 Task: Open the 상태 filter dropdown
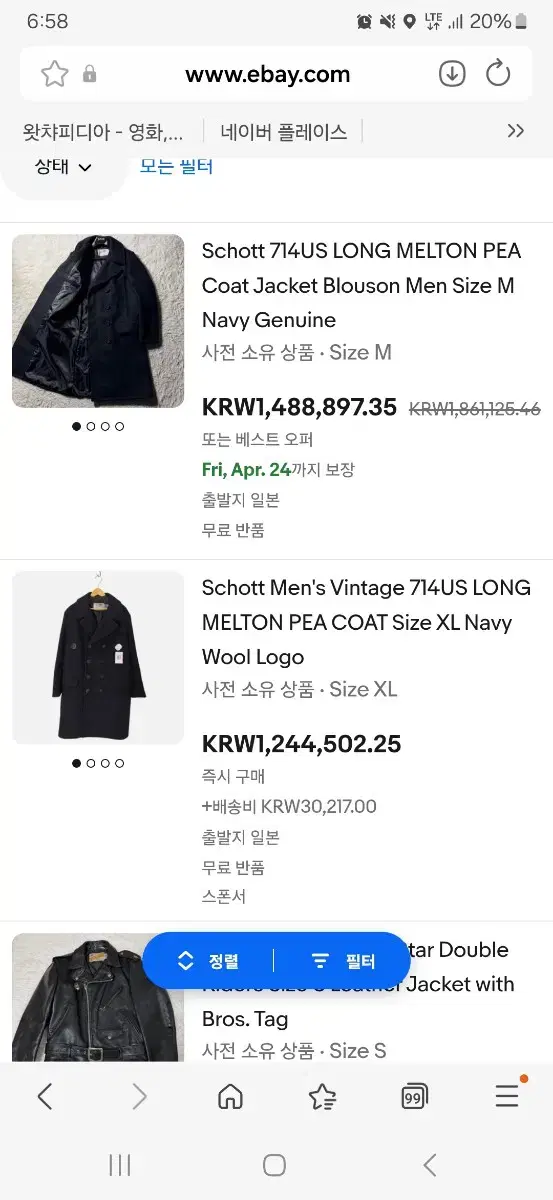pos(63,167)
